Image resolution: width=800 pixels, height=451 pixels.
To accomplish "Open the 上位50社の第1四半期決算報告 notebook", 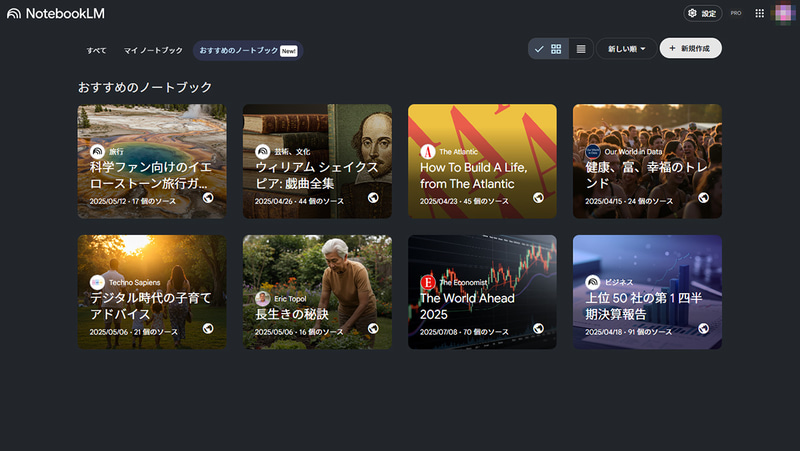I will 647,292.
